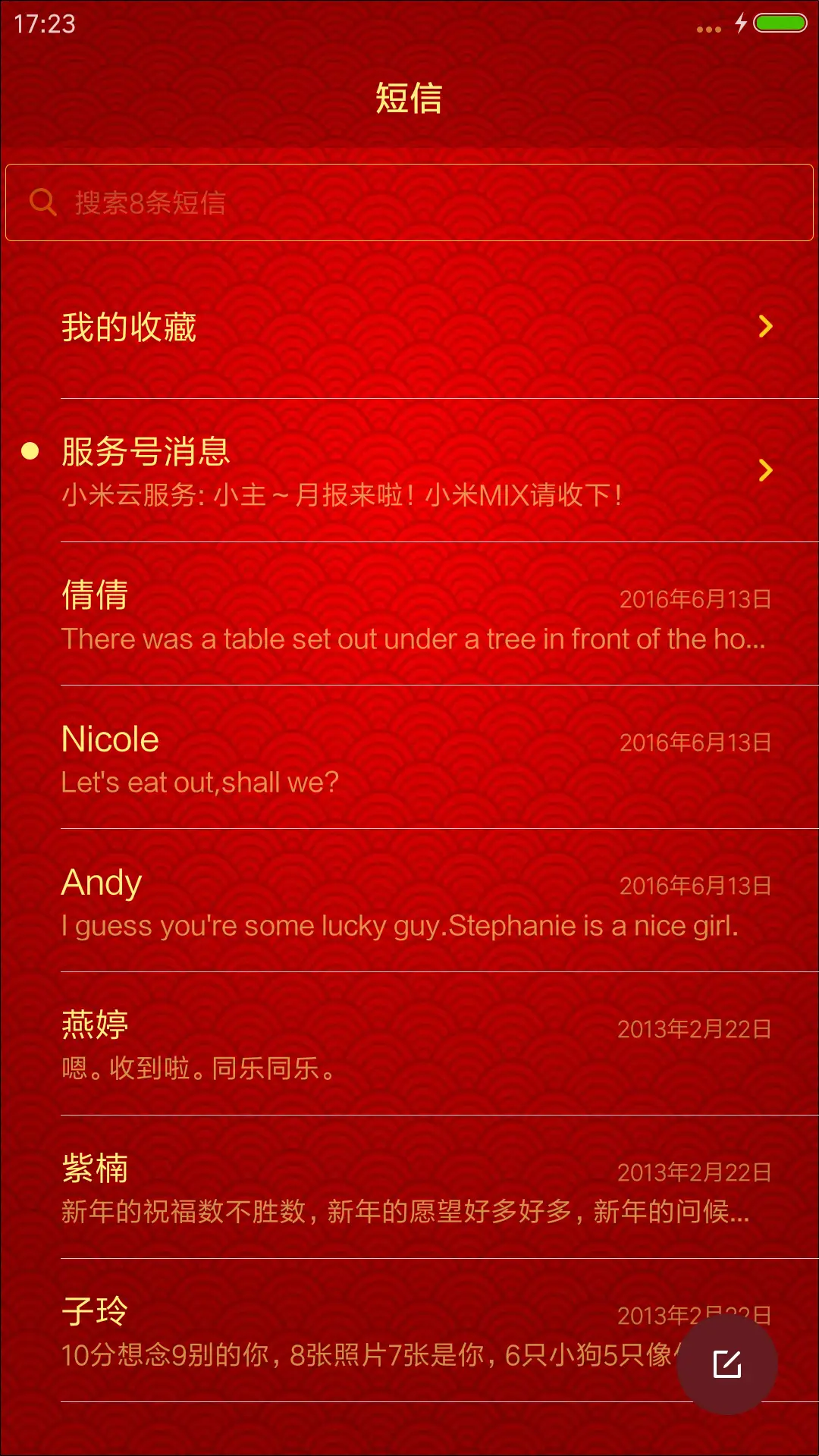
Task: Expand 服务号消息 via its chevron arrow
Action: (x=764, y=470)
